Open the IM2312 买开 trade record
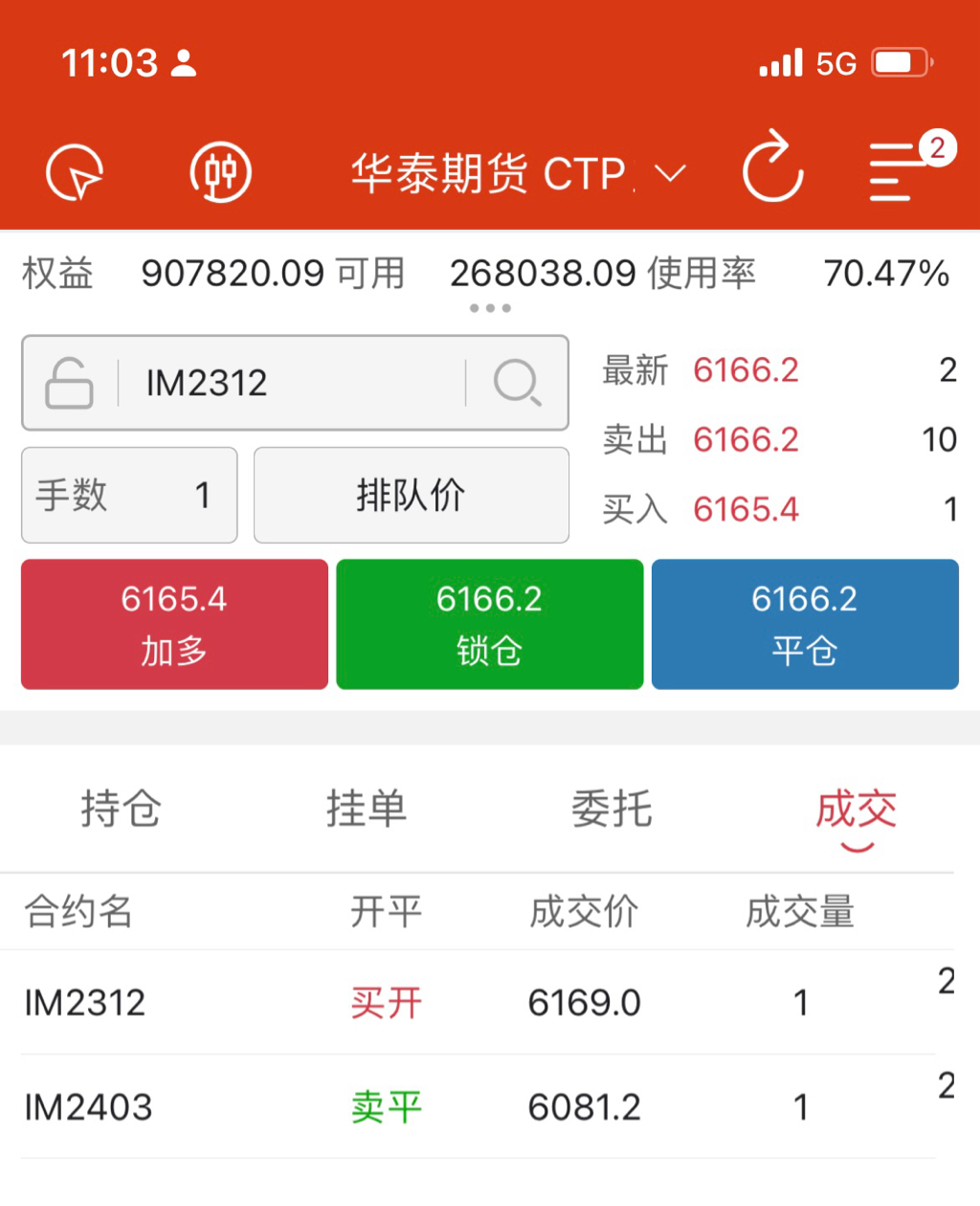The width and height of the screenshot is (980, 1206). pos(479,1003)
